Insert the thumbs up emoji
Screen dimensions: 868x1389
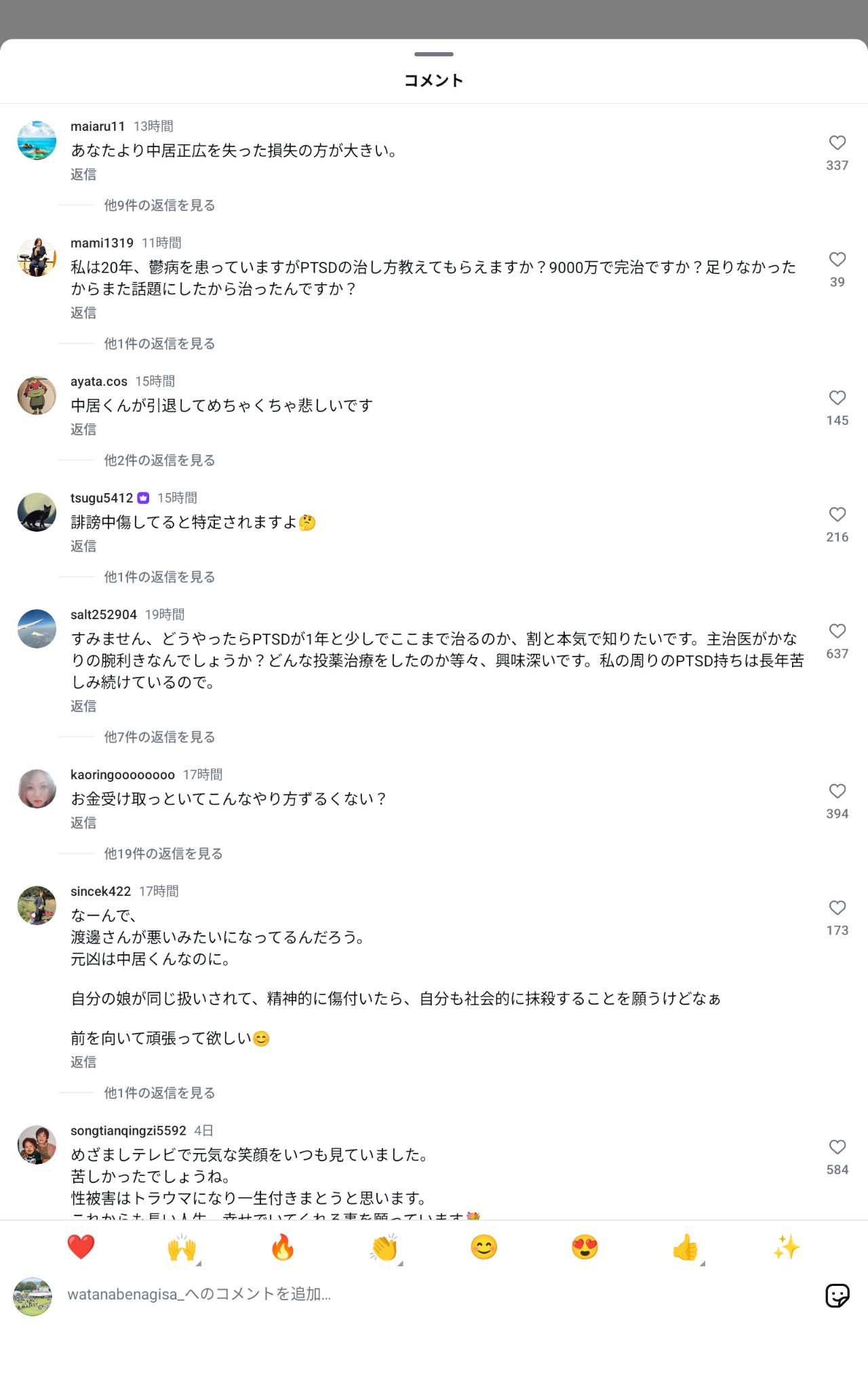click(686, 1247)
